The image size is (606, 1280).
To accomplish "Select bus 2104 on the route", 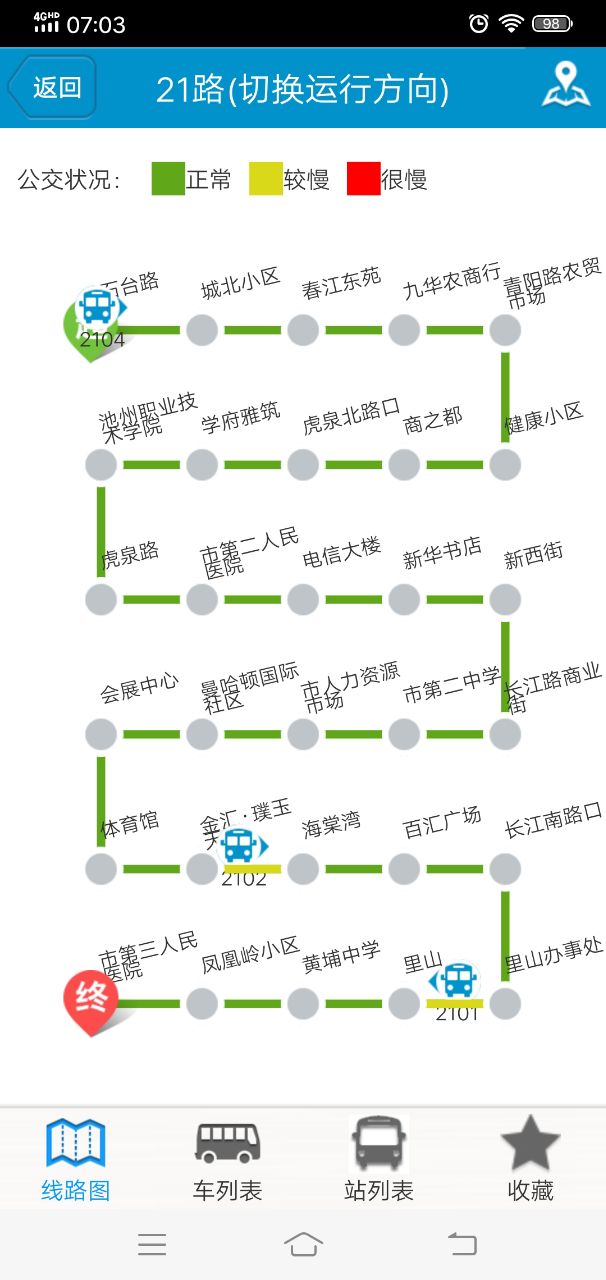I will coord(98,308).
